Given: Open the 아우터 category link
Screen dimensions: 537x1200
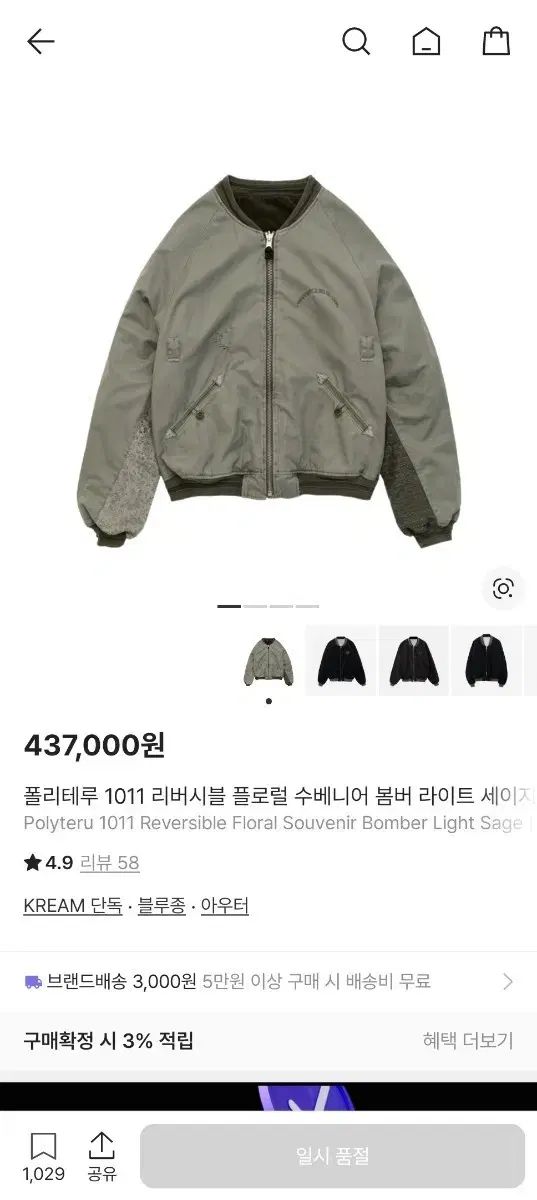Looking at the screenshot, I should pos(224,906).
